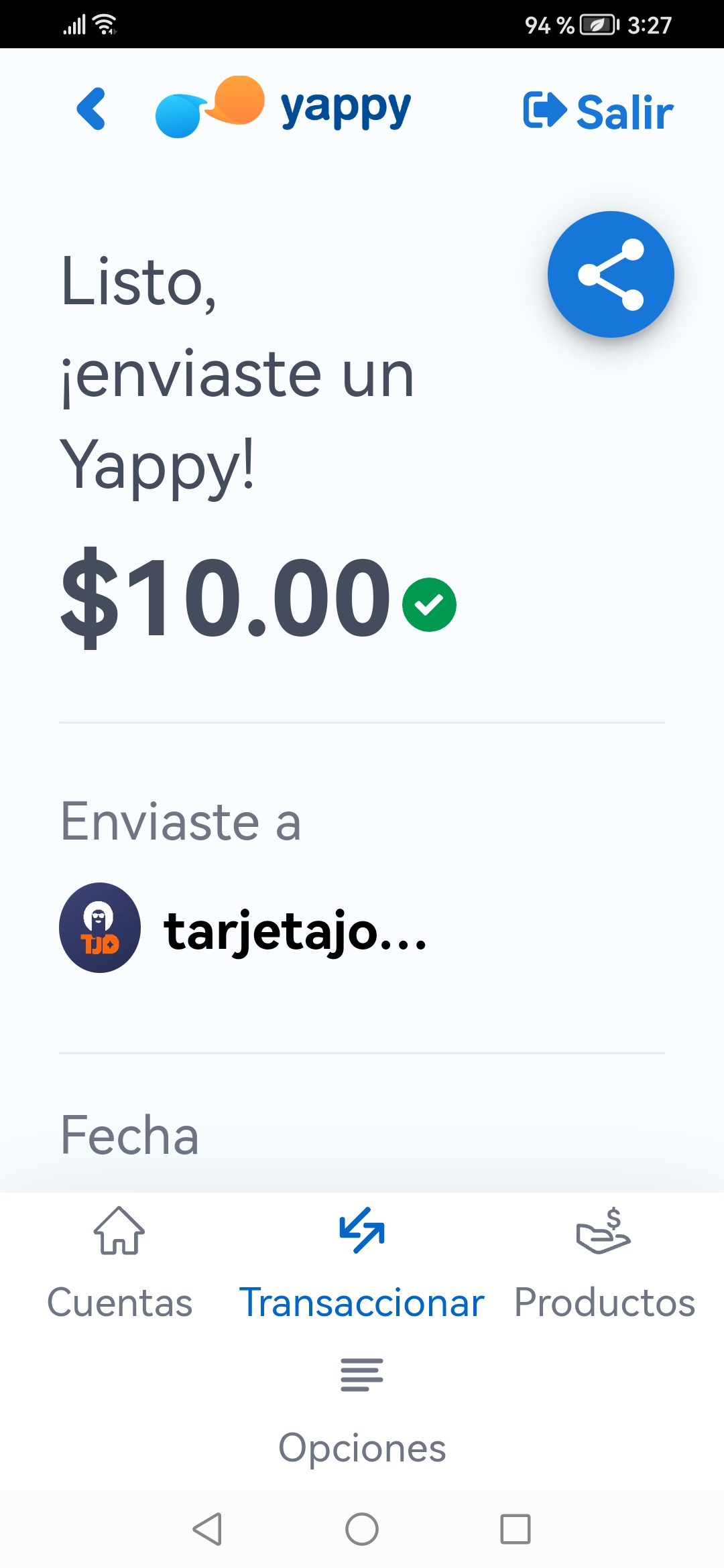
Task: Share the Yappy receipt
Action: click(x=611, y=274)
